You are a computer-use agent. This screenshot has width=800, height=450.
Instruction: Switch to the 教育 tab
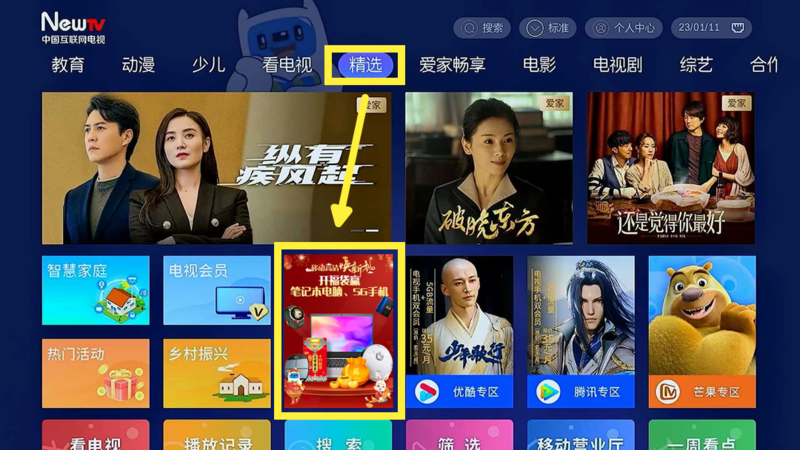click(68, 65)
